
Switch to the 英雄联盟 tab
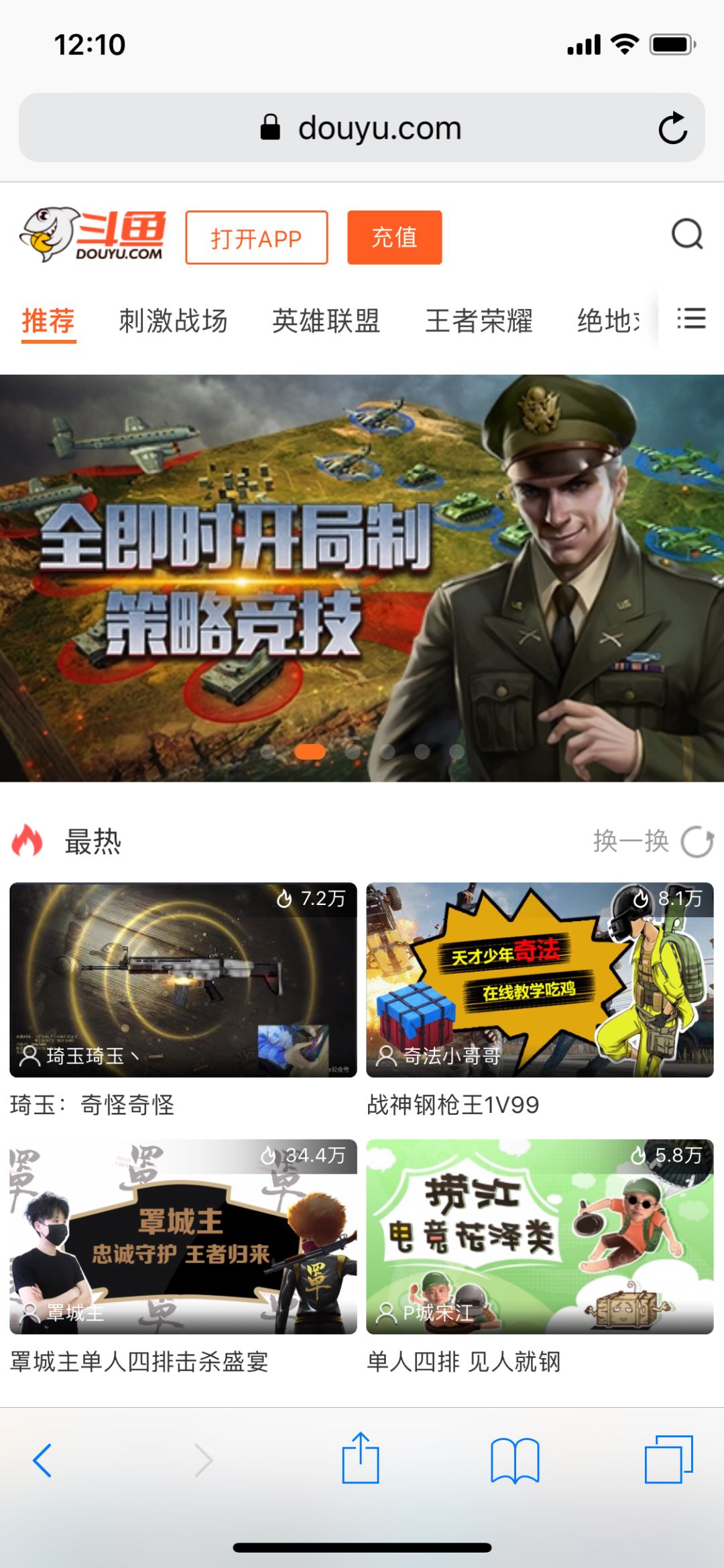click(326, 322)
